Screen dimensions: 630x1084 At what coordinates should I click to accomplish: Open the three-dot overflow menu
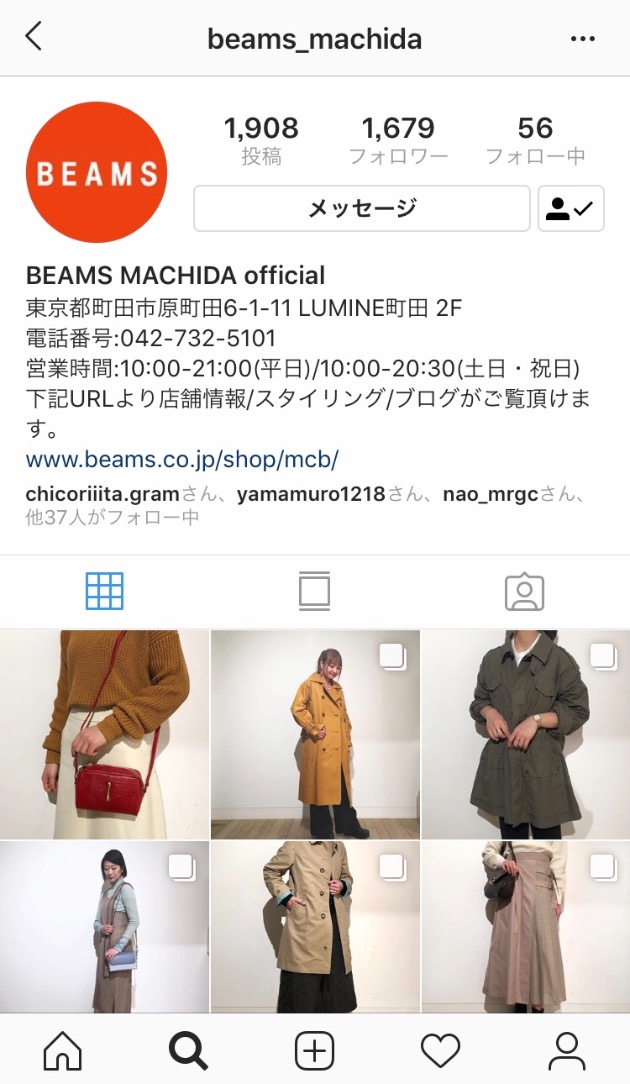[583, 39]
